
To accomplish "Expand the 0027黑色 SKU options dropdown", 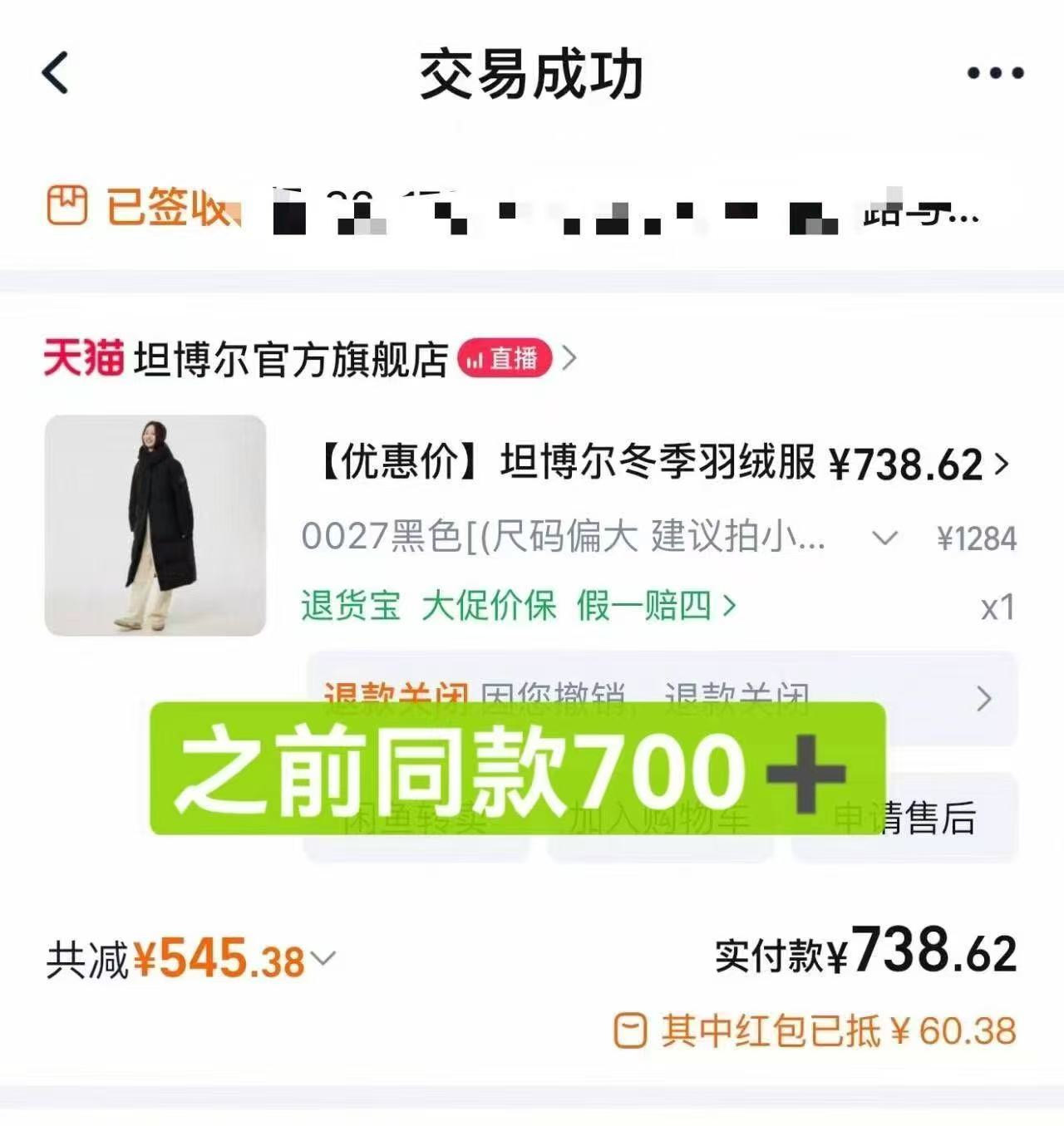I will [x=885, y=538].
